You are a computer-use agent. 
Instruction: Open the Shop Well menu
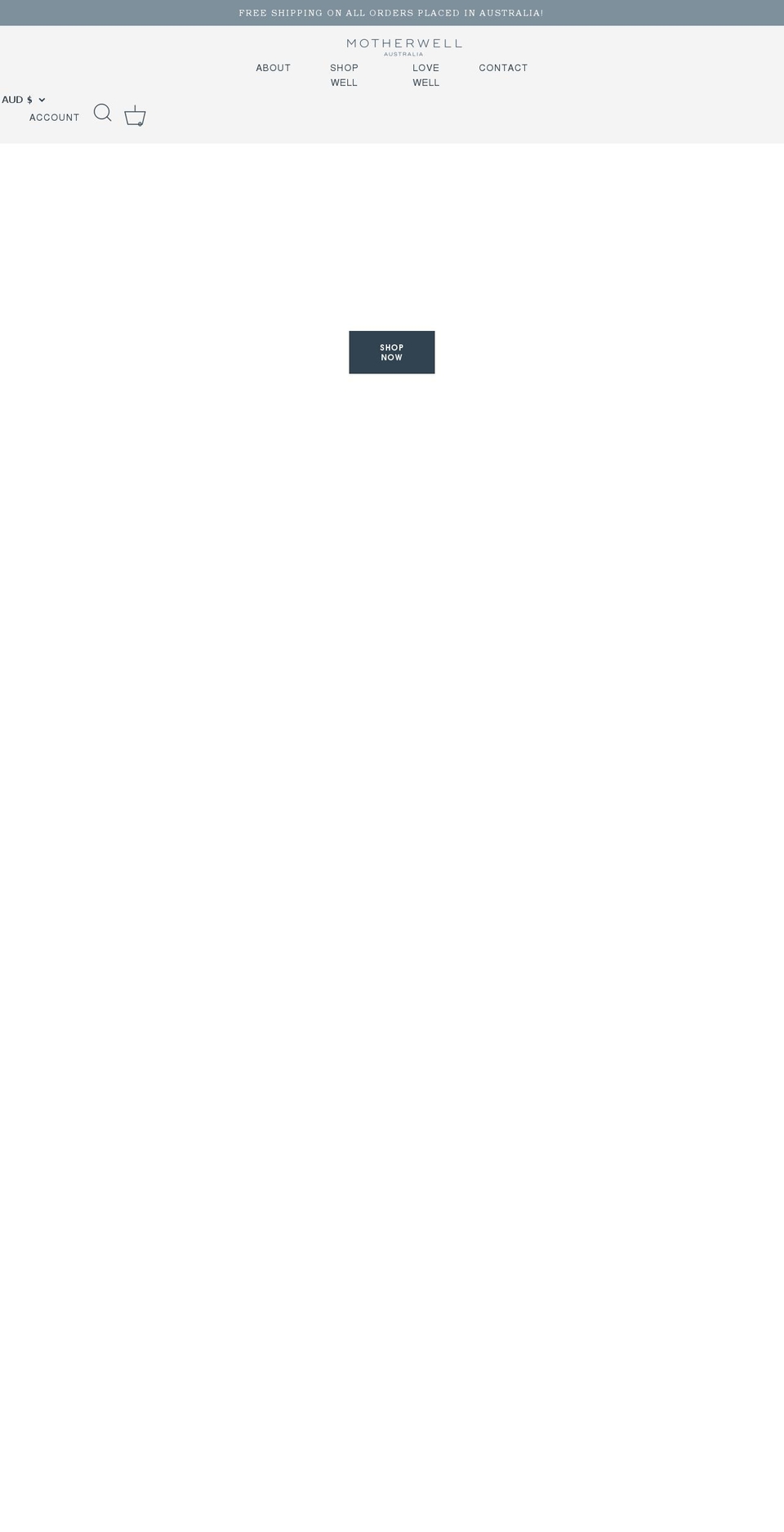click(344, 75)
